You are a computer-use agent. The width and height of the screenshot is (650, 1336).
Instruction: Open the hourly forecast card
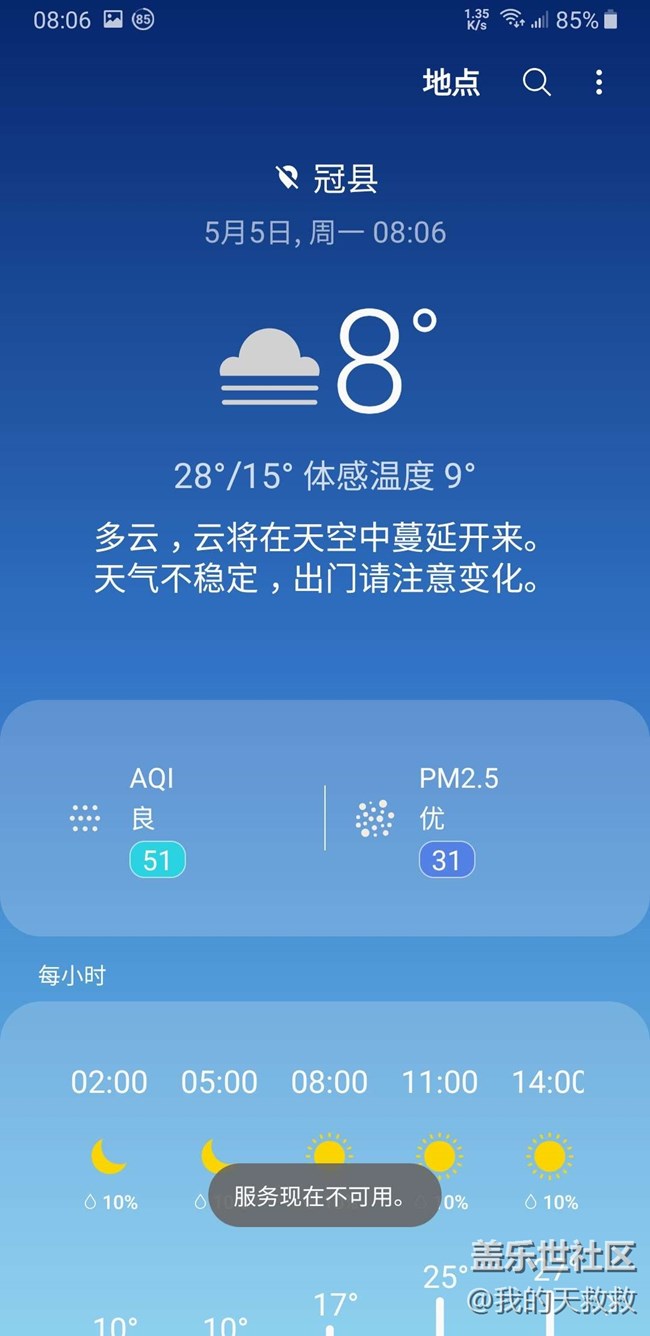click(x=325, y=1168)
